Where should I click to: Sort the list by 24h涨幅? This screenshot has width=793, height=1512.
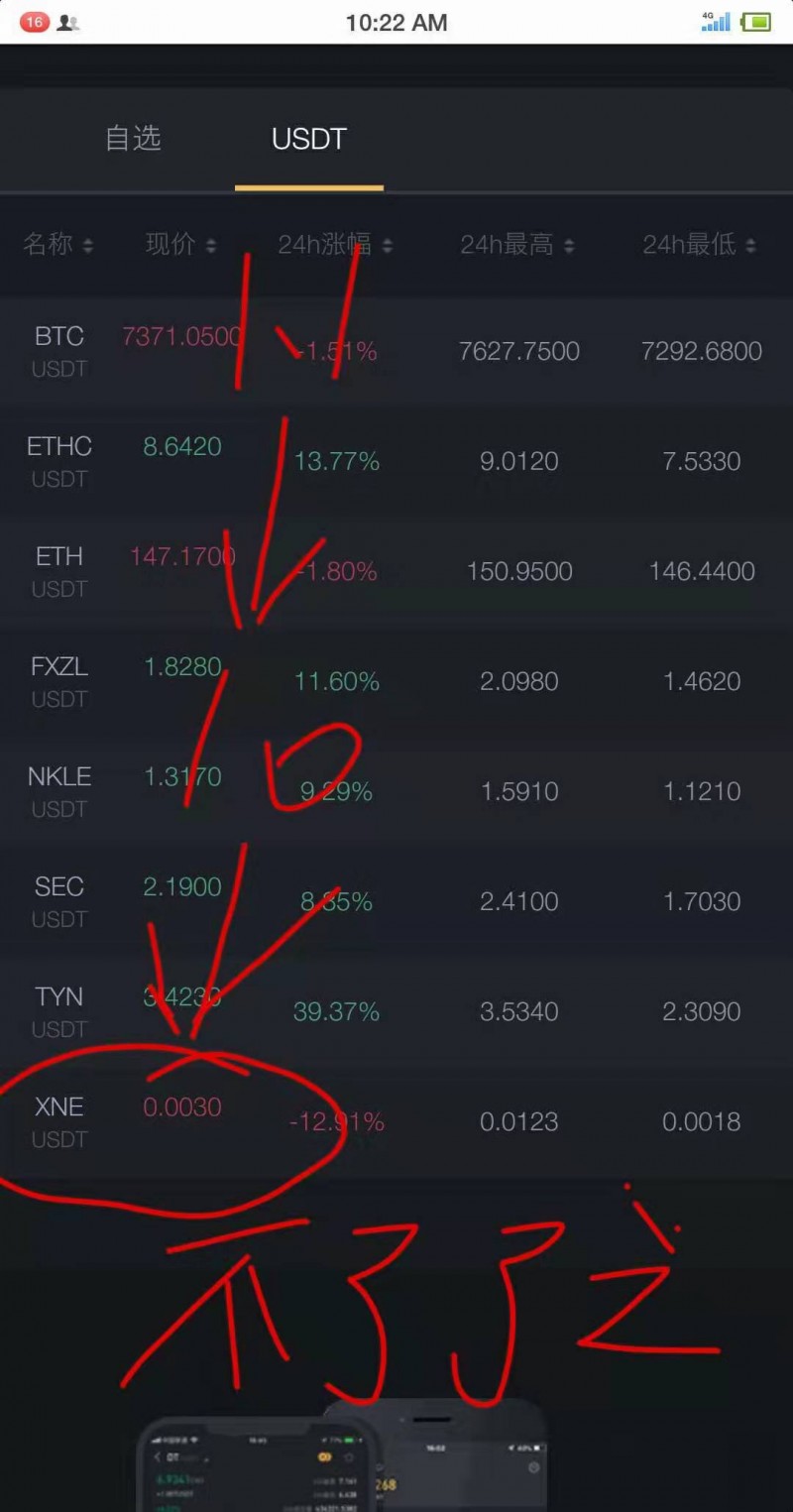coord(335,245)
